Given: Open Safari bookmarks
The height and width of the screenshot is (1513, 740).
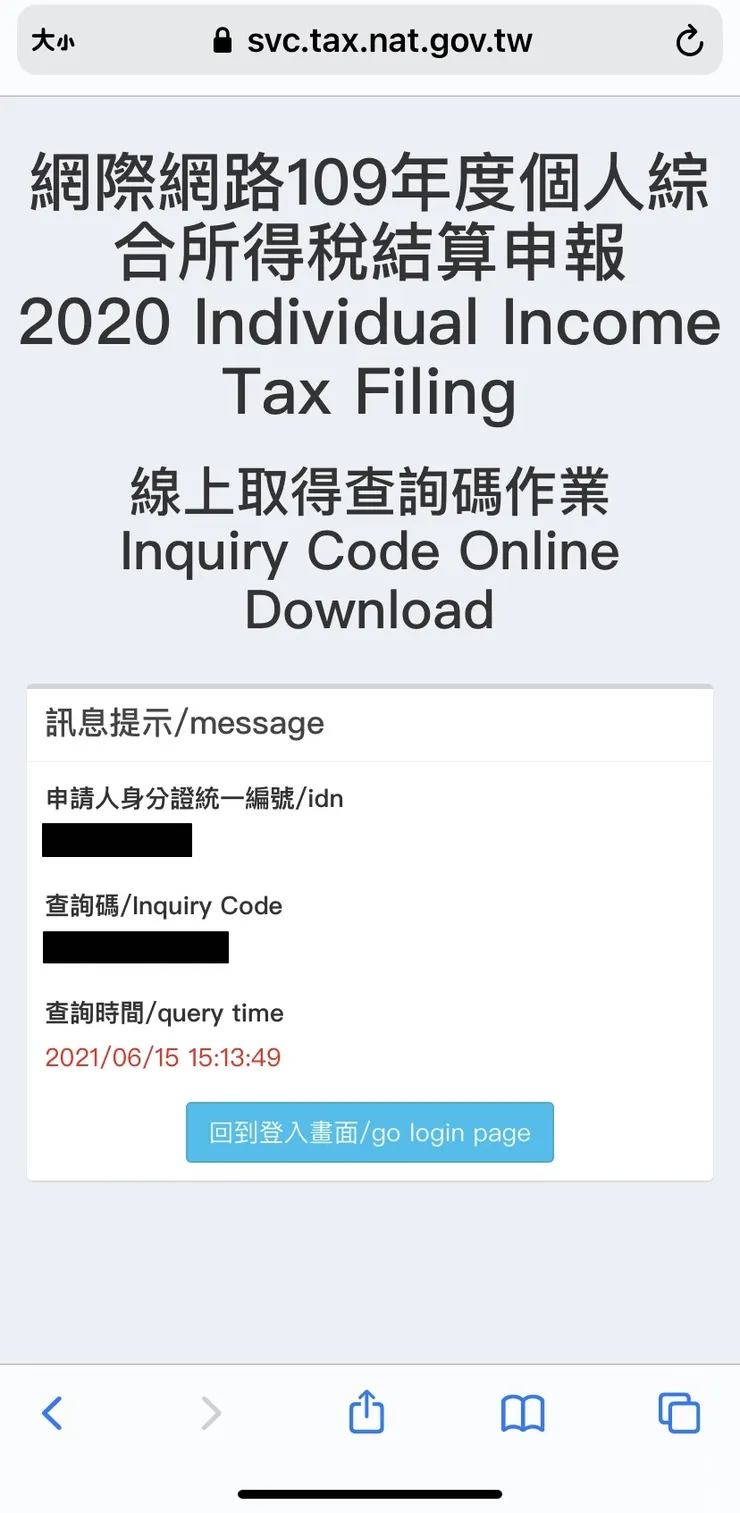Looking at the screenshot, I should pyautogui.click(x=522, y=1413).
